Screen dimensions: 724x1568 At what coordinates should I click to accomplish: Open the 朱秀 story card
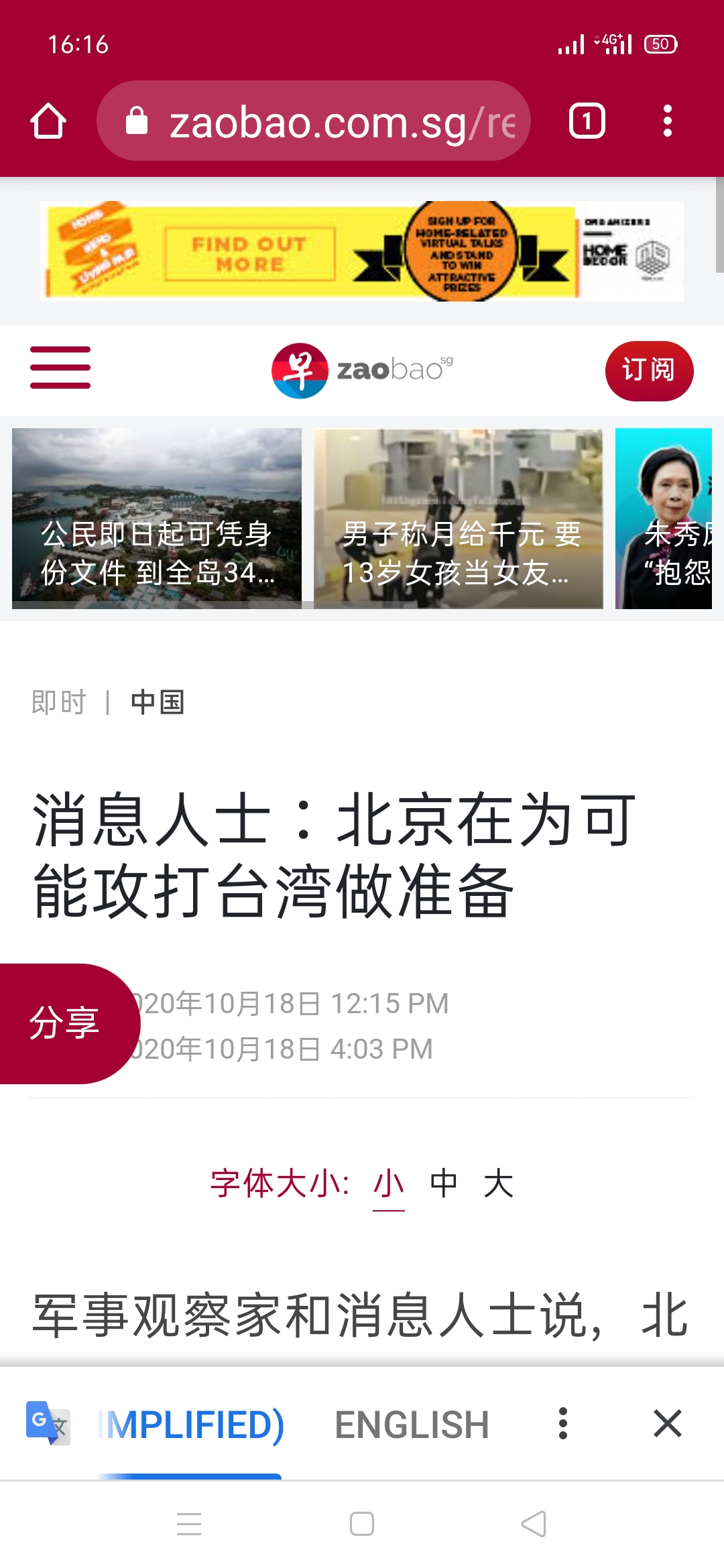coord(664,519)
